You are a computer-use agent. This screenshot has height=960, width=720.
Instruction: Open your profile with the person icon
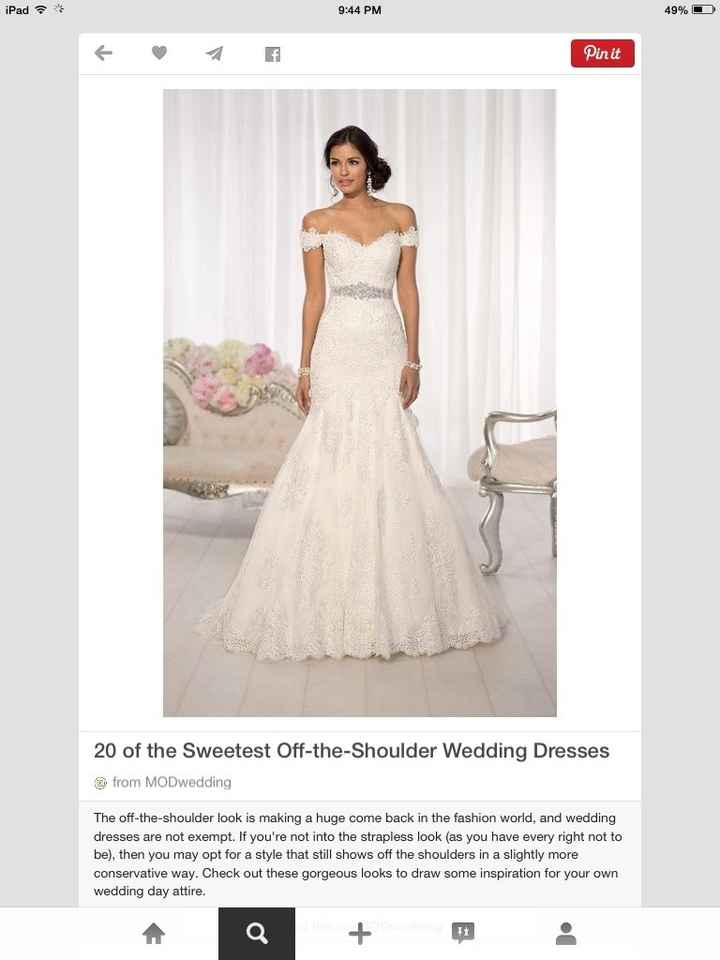(x=566, y=932)
